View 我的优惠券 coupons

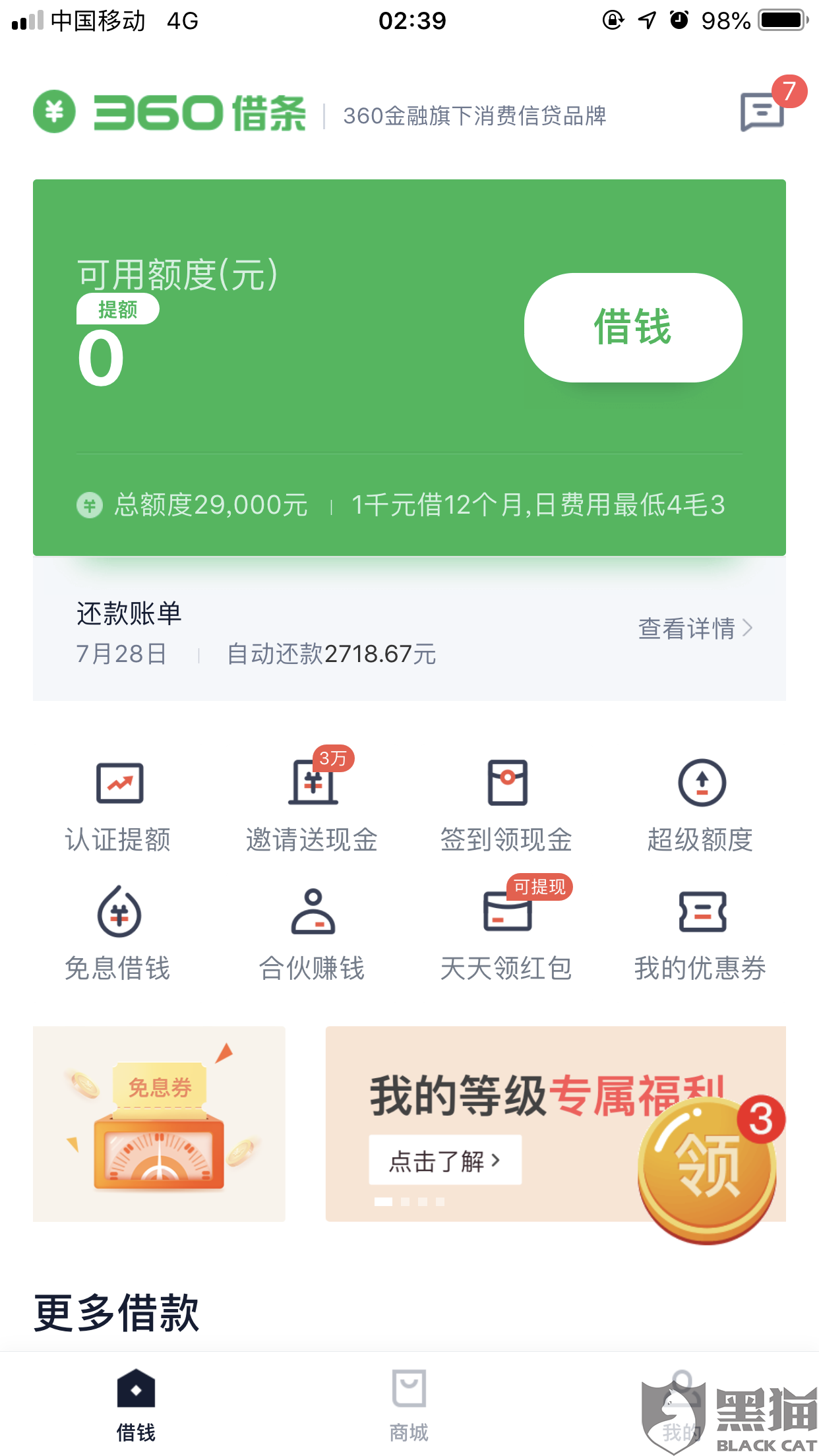pos(701,934)
